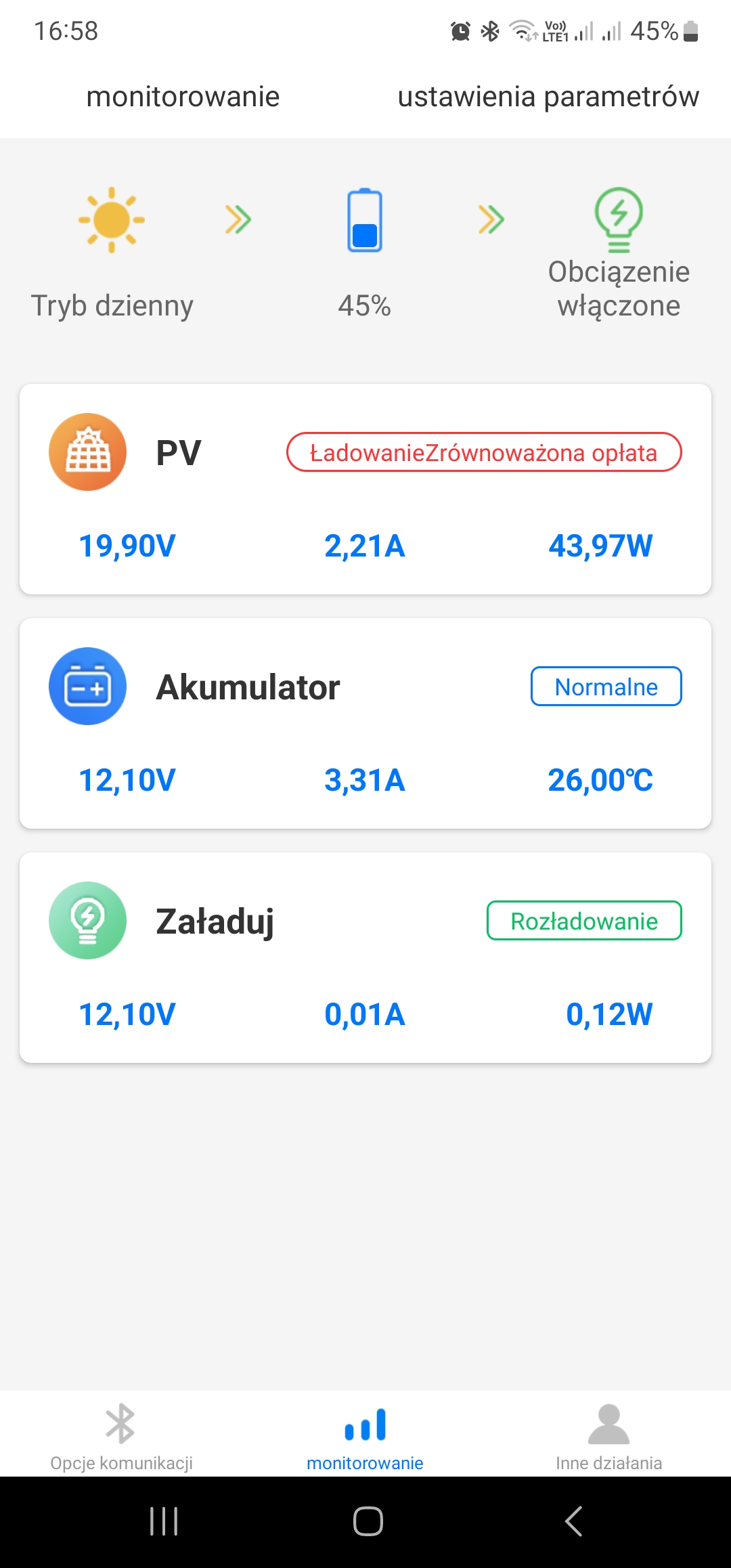Image resolution: width=731 pixels, height=1568 pixels.
Task: Switch to the top monitorowanie tab
Action: [183, 97]
